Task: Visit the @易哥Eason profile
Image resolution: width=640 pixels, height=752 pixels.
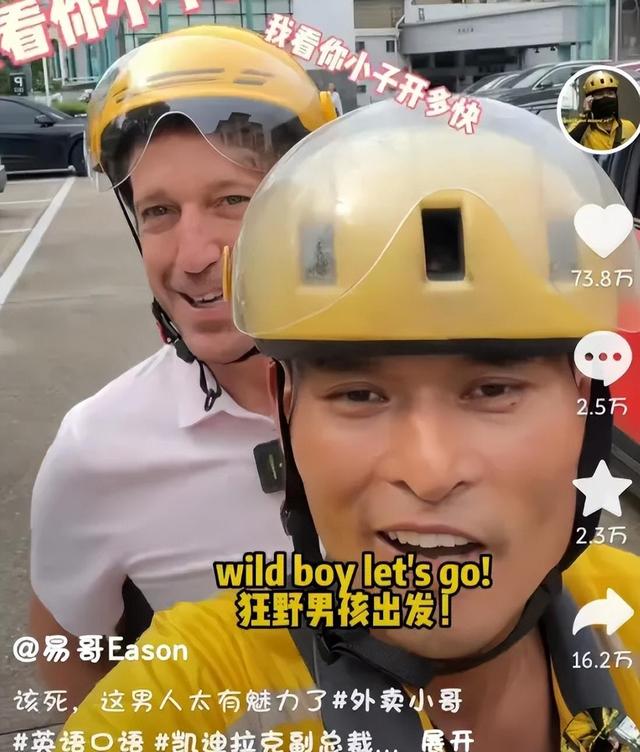Action: coord(100,651)
